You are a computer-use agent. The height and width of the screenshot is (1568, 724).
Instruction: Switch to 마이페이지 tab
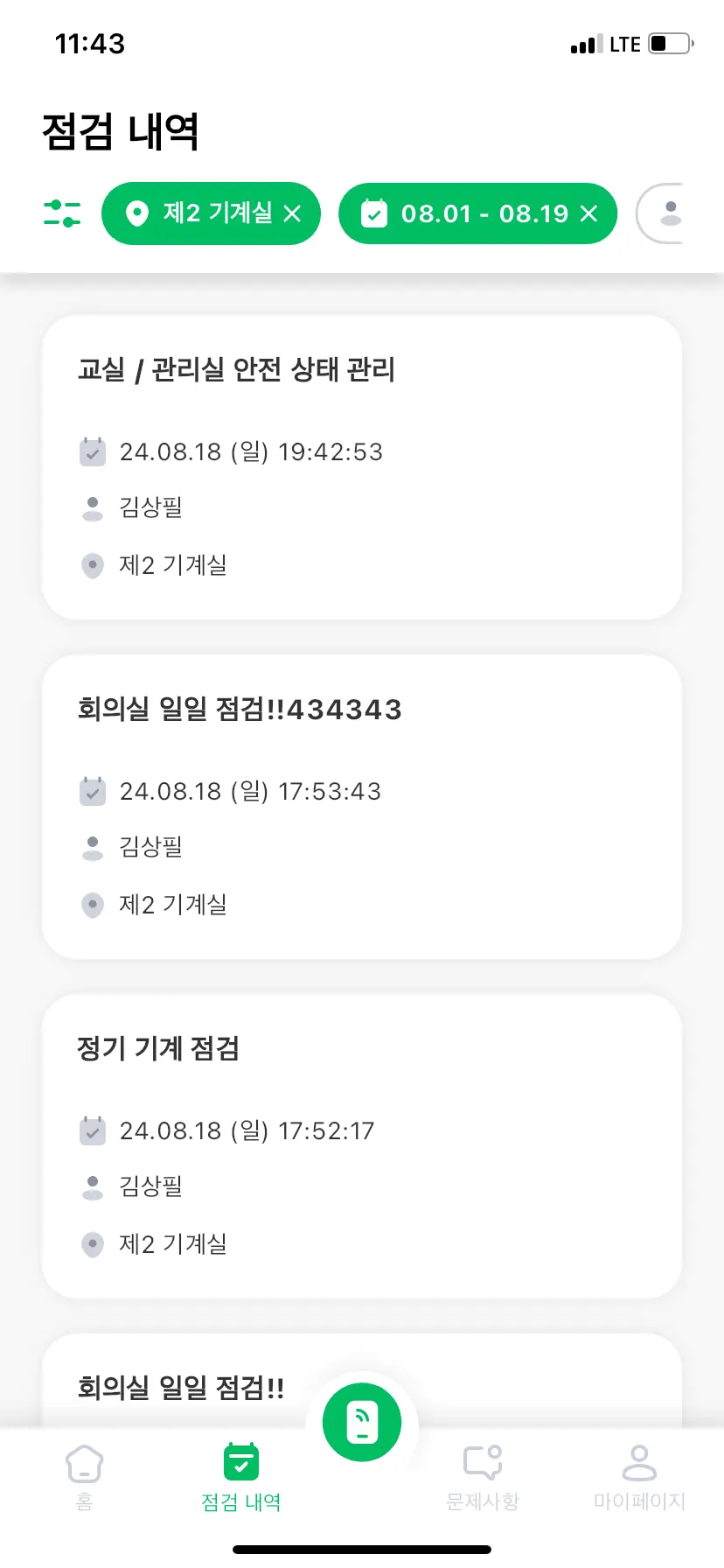639,1477
